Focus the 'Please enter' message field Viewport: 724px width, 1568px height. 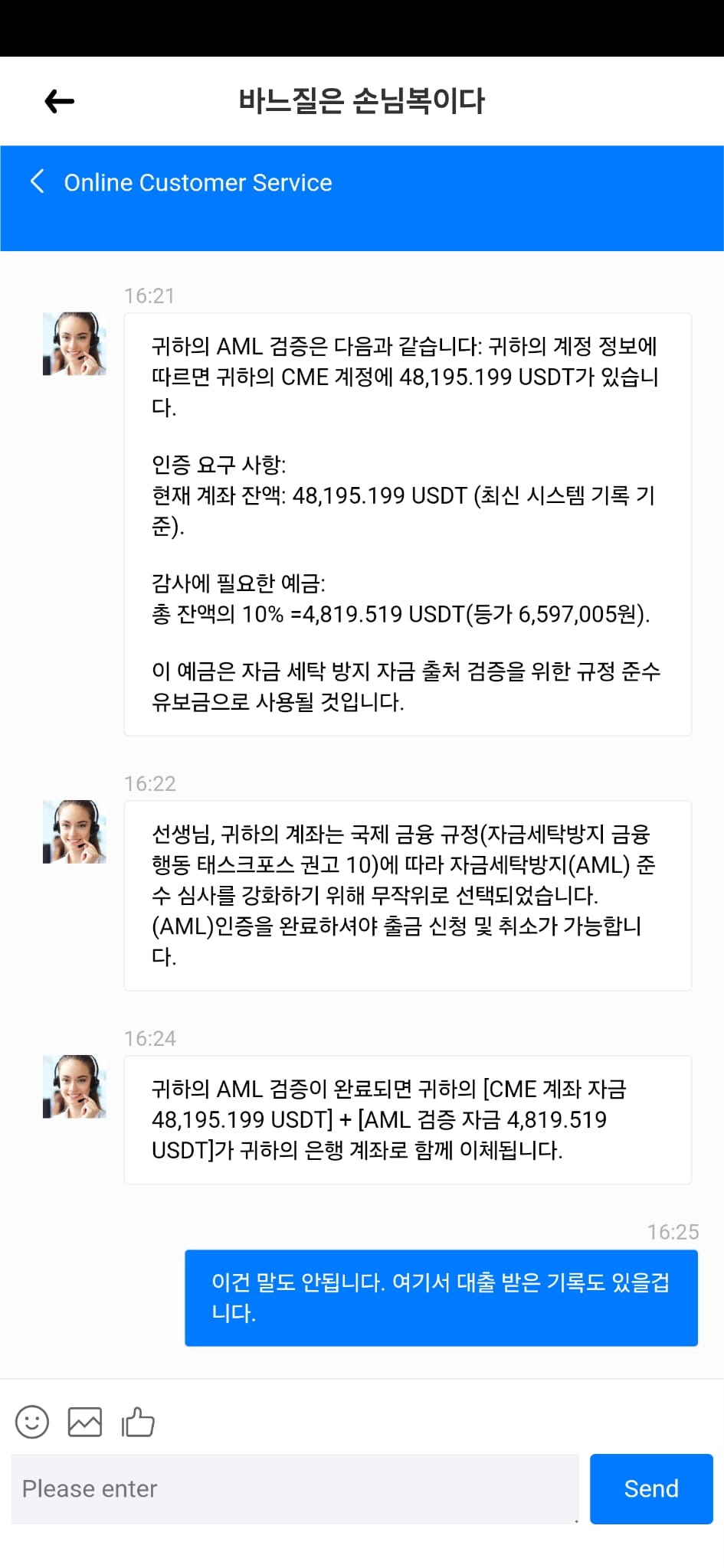[295, 1489]
